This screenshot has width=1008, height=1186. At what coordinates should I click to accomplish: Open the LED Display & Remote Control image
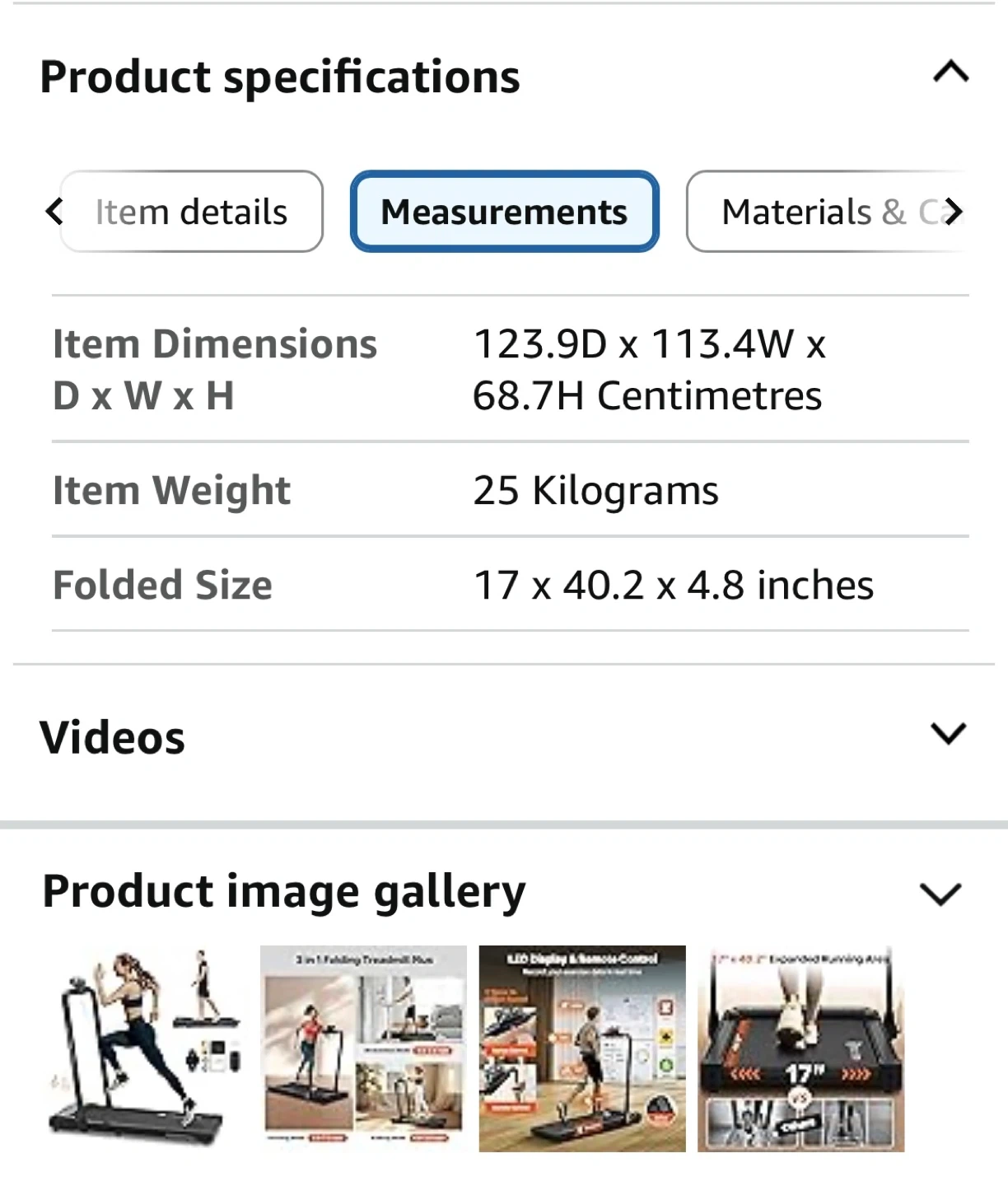[x=582, y=1048]
